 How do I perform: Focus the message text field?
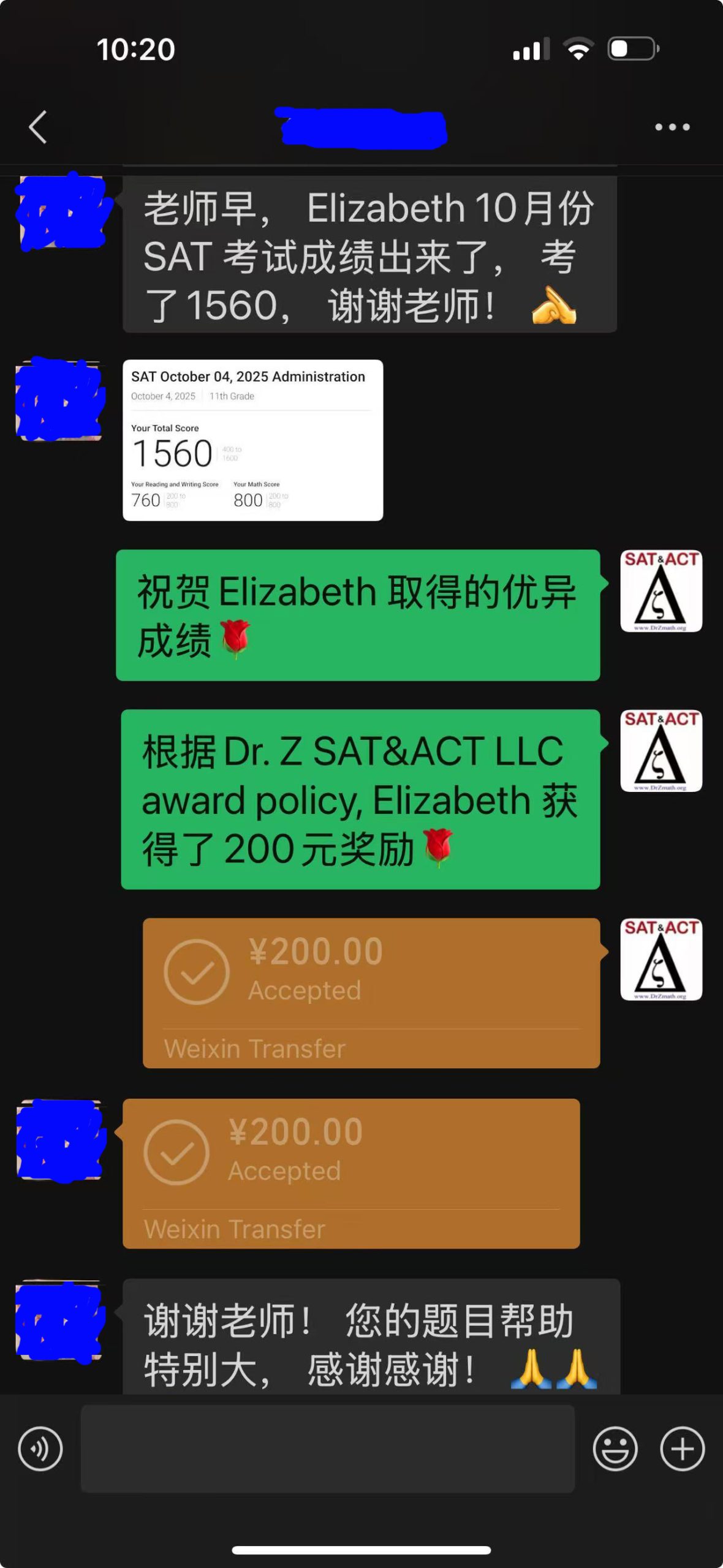coord(327,1449)
